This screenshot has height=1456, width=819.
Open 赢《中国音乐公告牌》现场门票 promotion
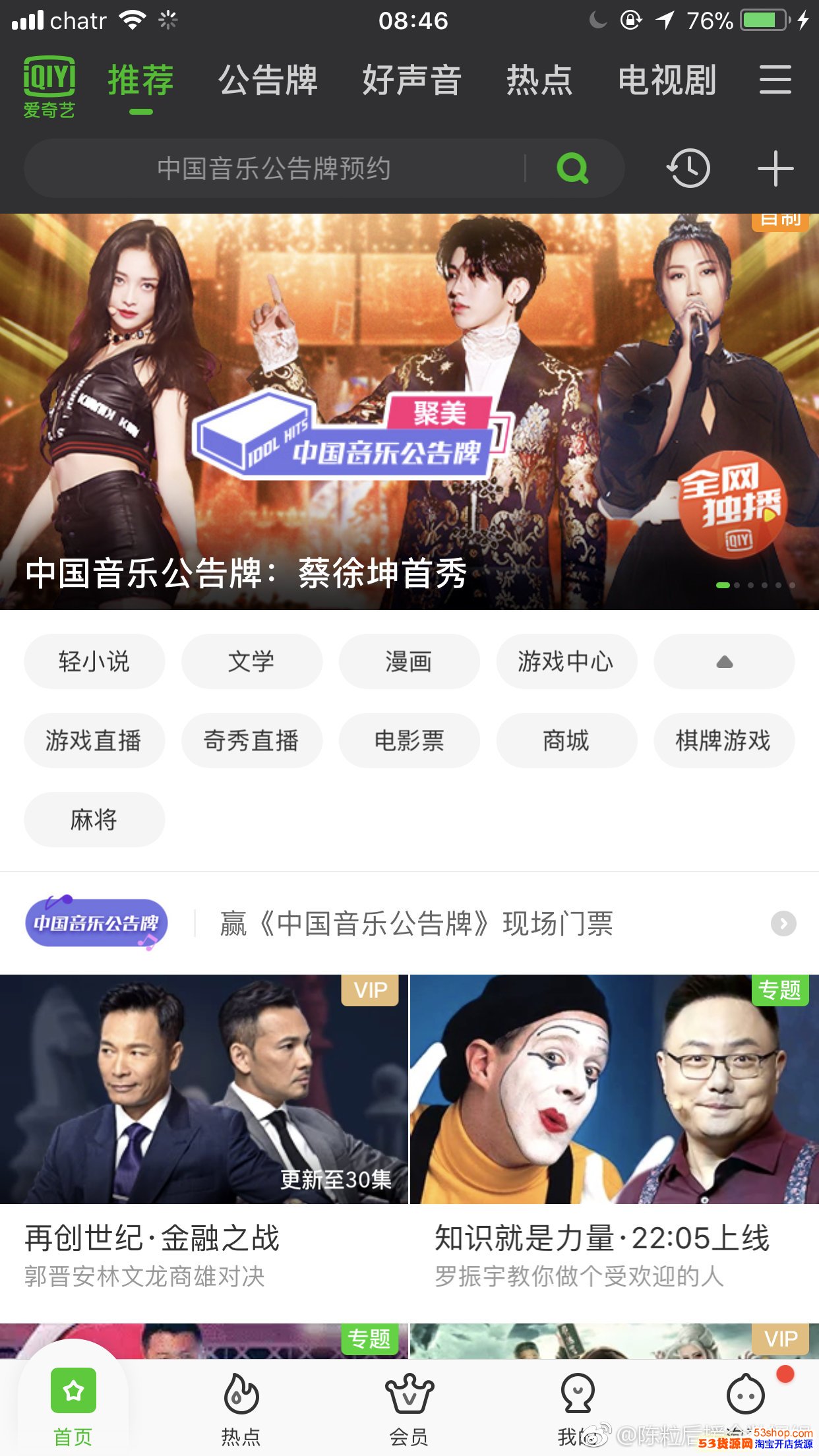tap(415, 923)
